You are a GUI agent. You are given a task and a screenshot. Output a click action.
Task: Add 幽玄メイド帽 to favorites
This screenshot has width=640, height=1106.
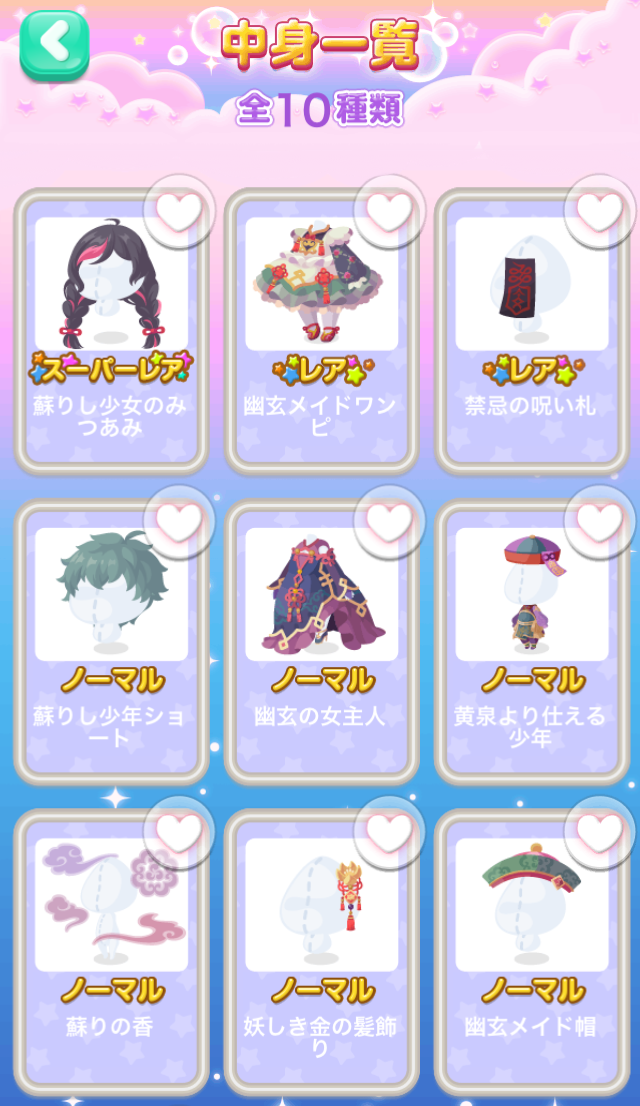point(599,832)
